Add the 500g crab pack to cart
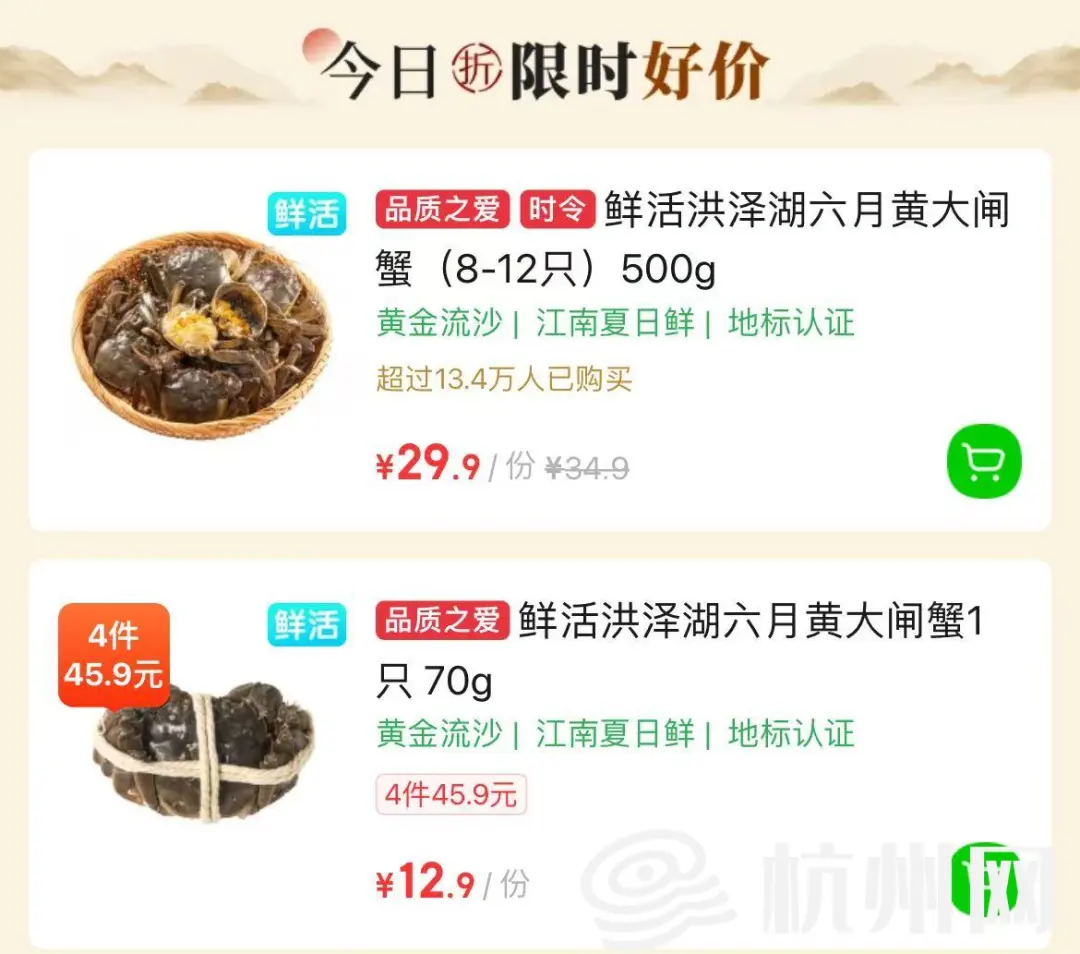Screen dimensions: 1080x954 (984, 461)
